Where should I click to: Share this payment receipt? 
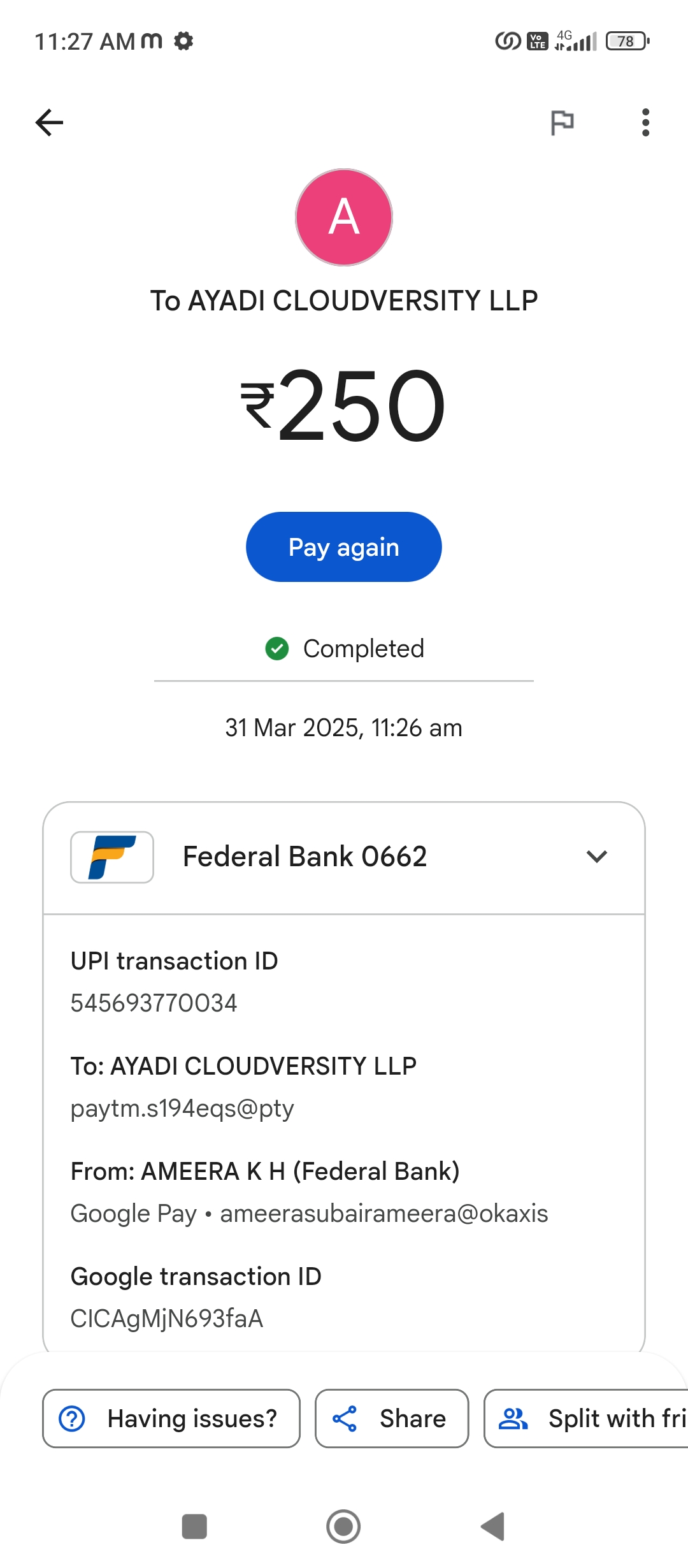tap(392, 1418)
